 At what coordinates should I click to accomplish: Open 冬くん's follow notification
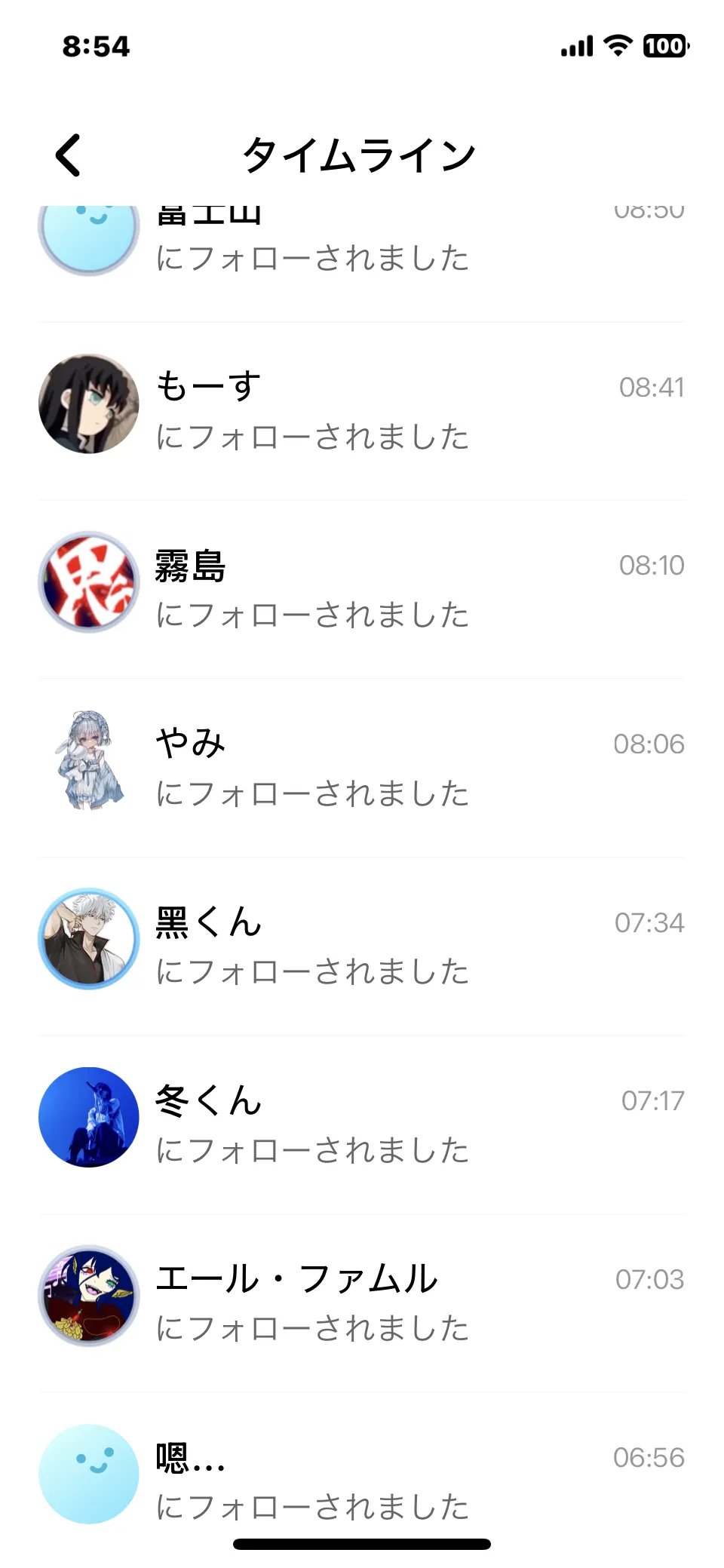(362, 1125)
